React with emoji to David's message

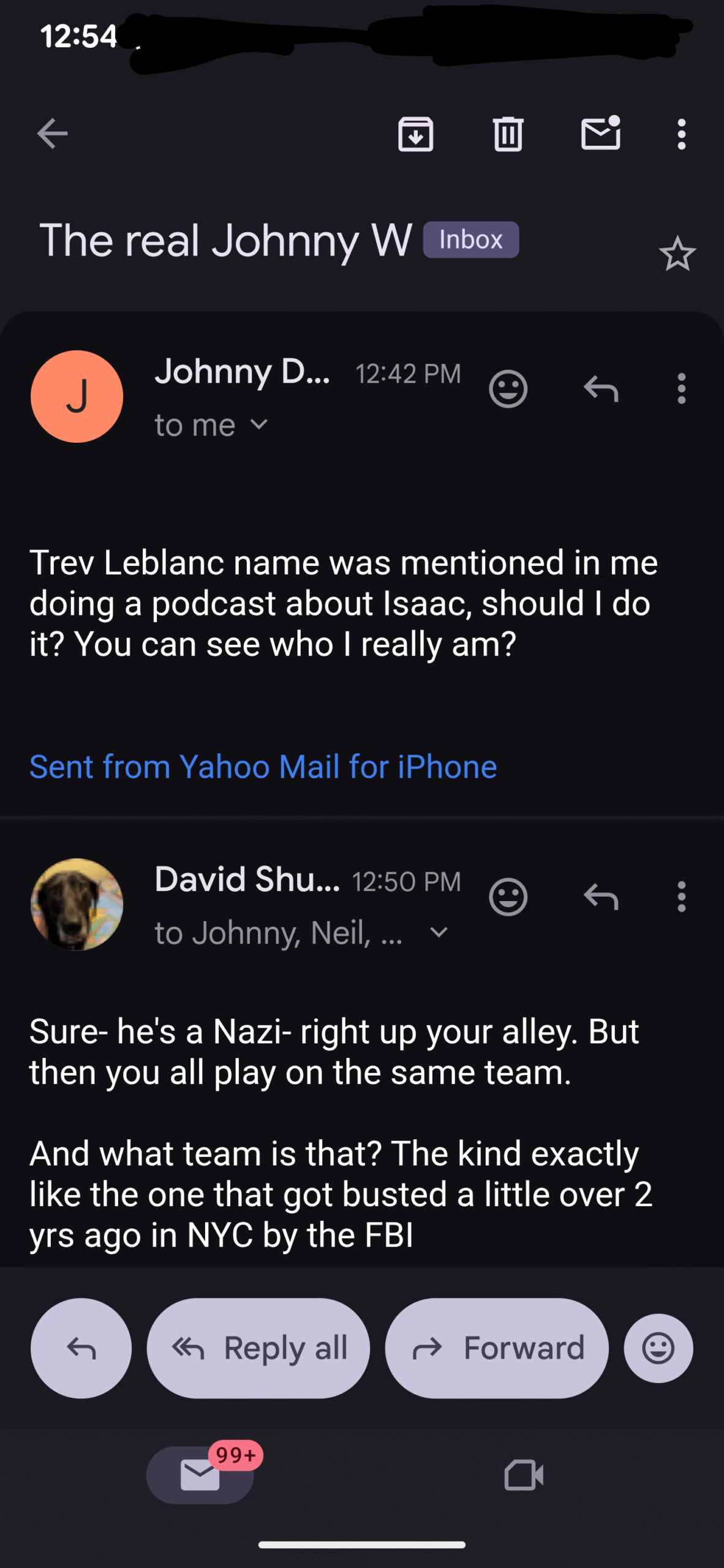[x=508, y=897]
